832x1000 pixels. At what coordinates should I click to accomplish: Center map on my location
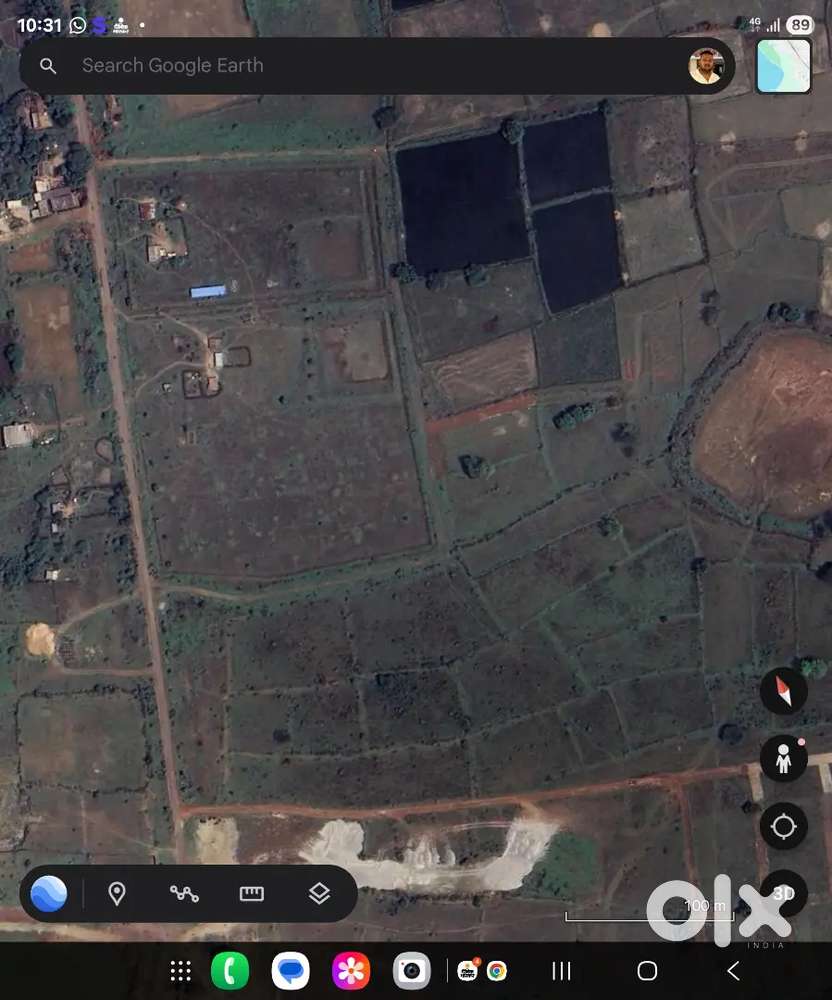(783, 827)
